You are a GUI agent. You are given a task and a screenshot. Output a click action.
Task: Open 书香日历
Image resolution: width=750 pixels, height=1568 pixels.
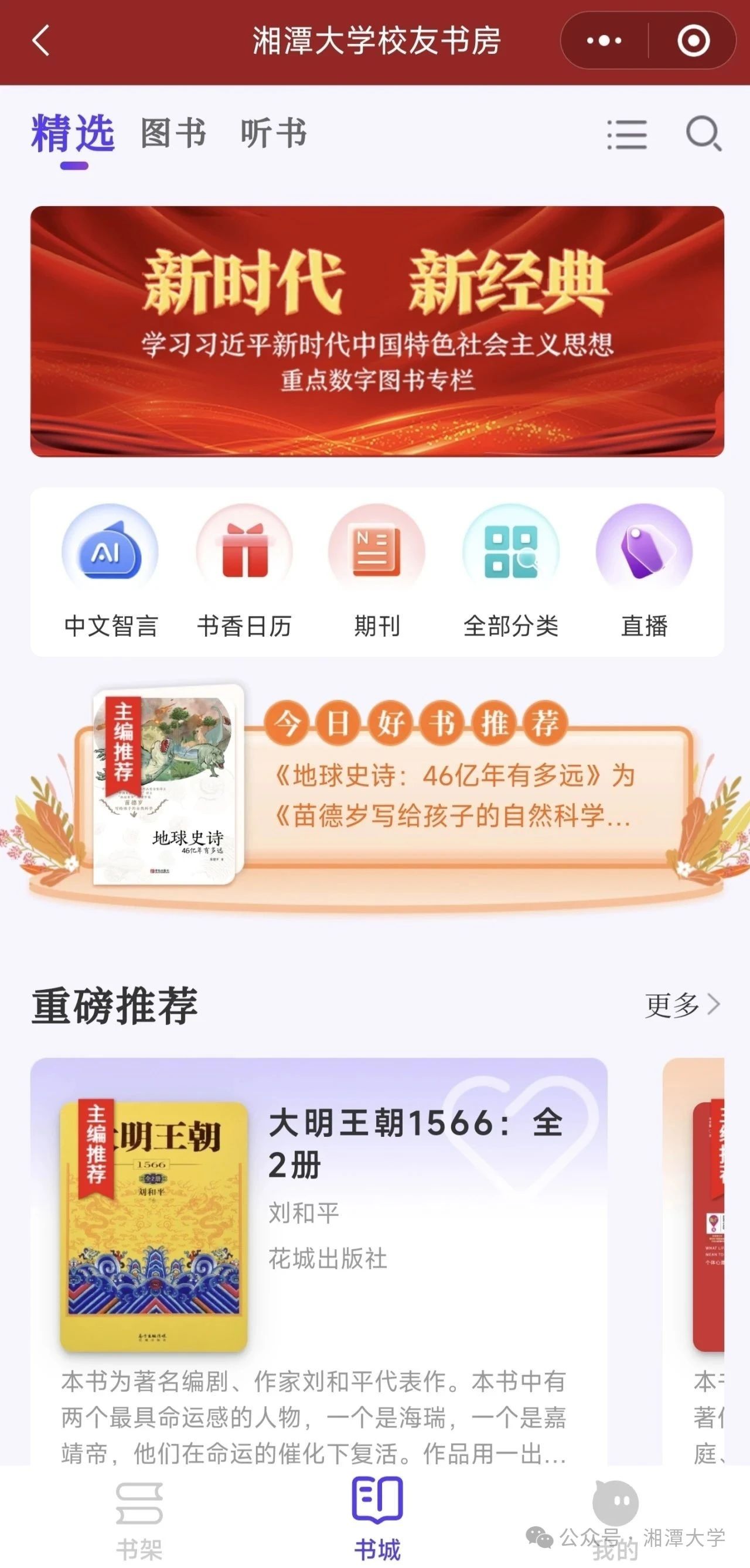[x=244, y=571]
